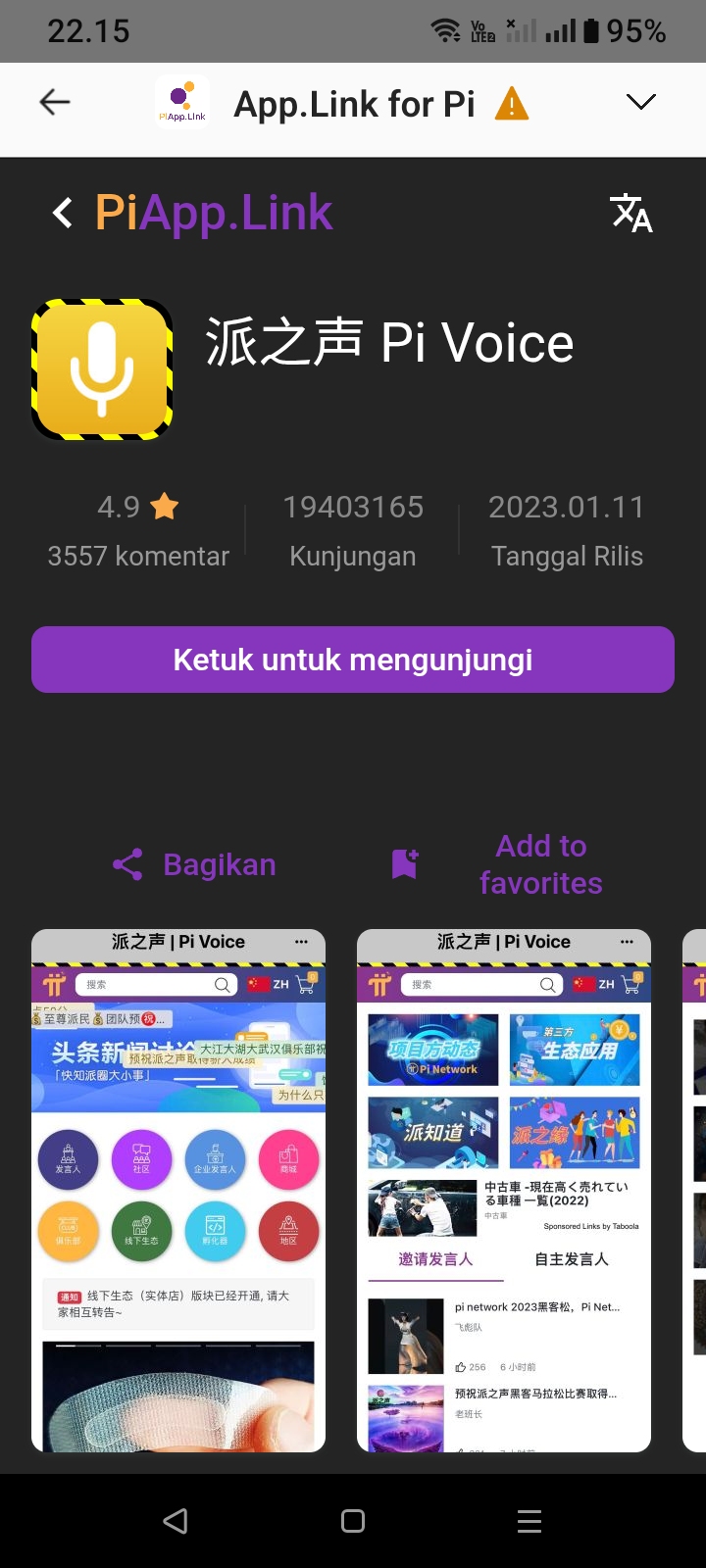Open the second Pi Voice screenshot preview
706x1568 pixels.
click(504, 1190)
